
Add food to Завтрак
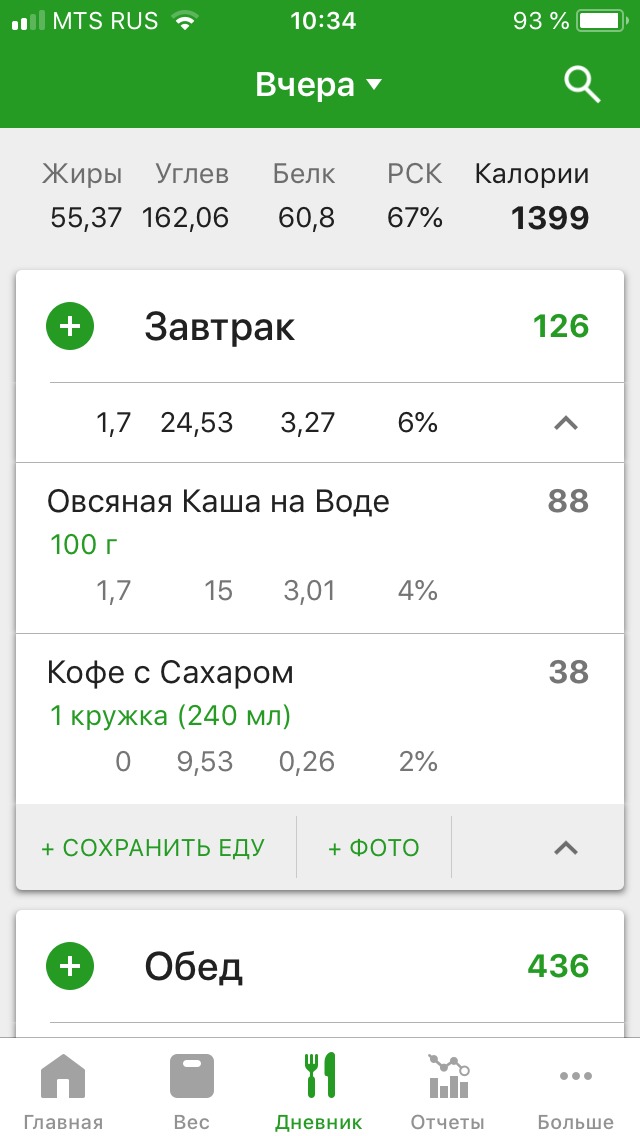(70, 327)
